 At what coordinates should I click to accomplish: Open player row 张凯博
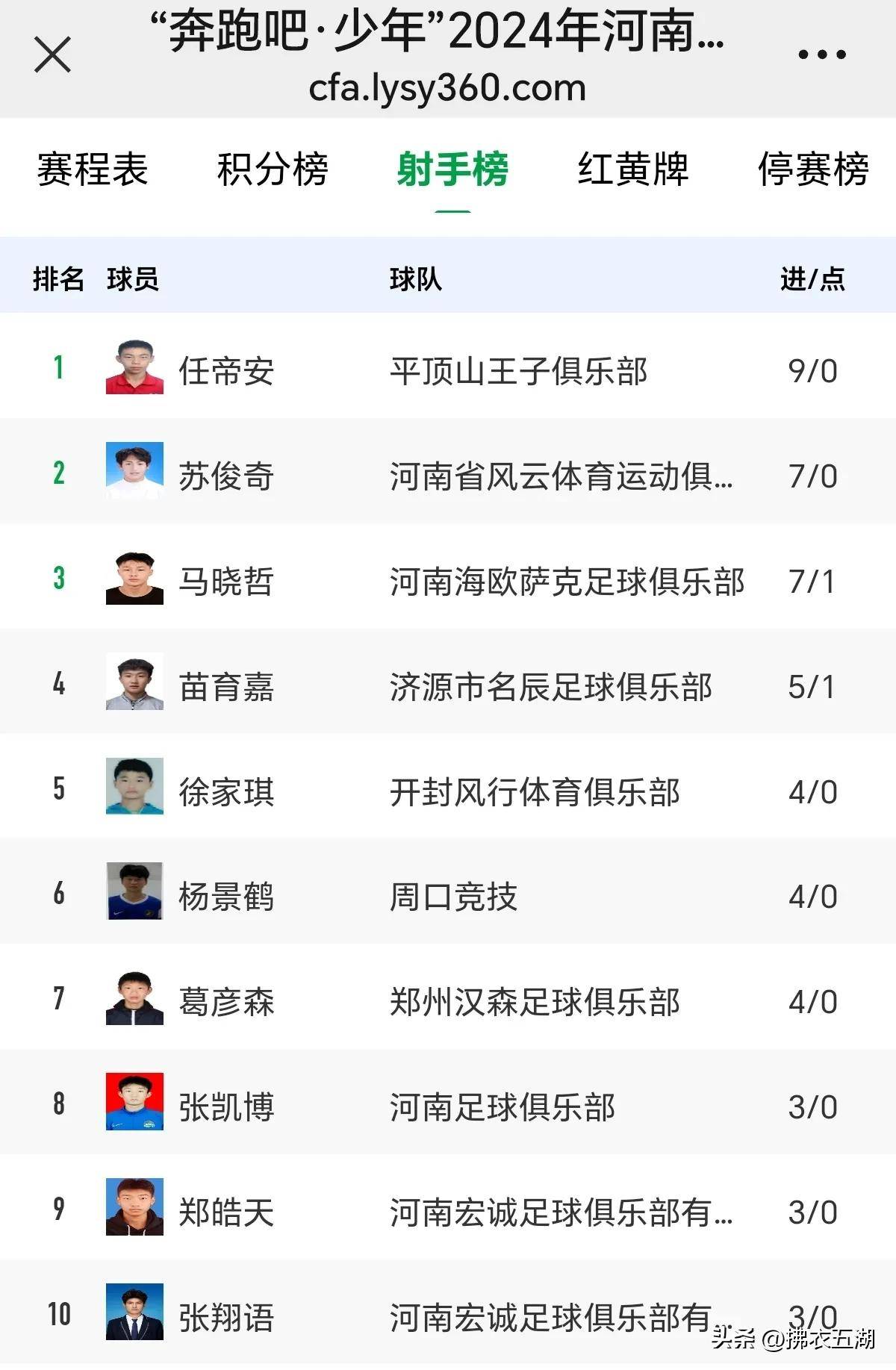tap(226, 1107)
